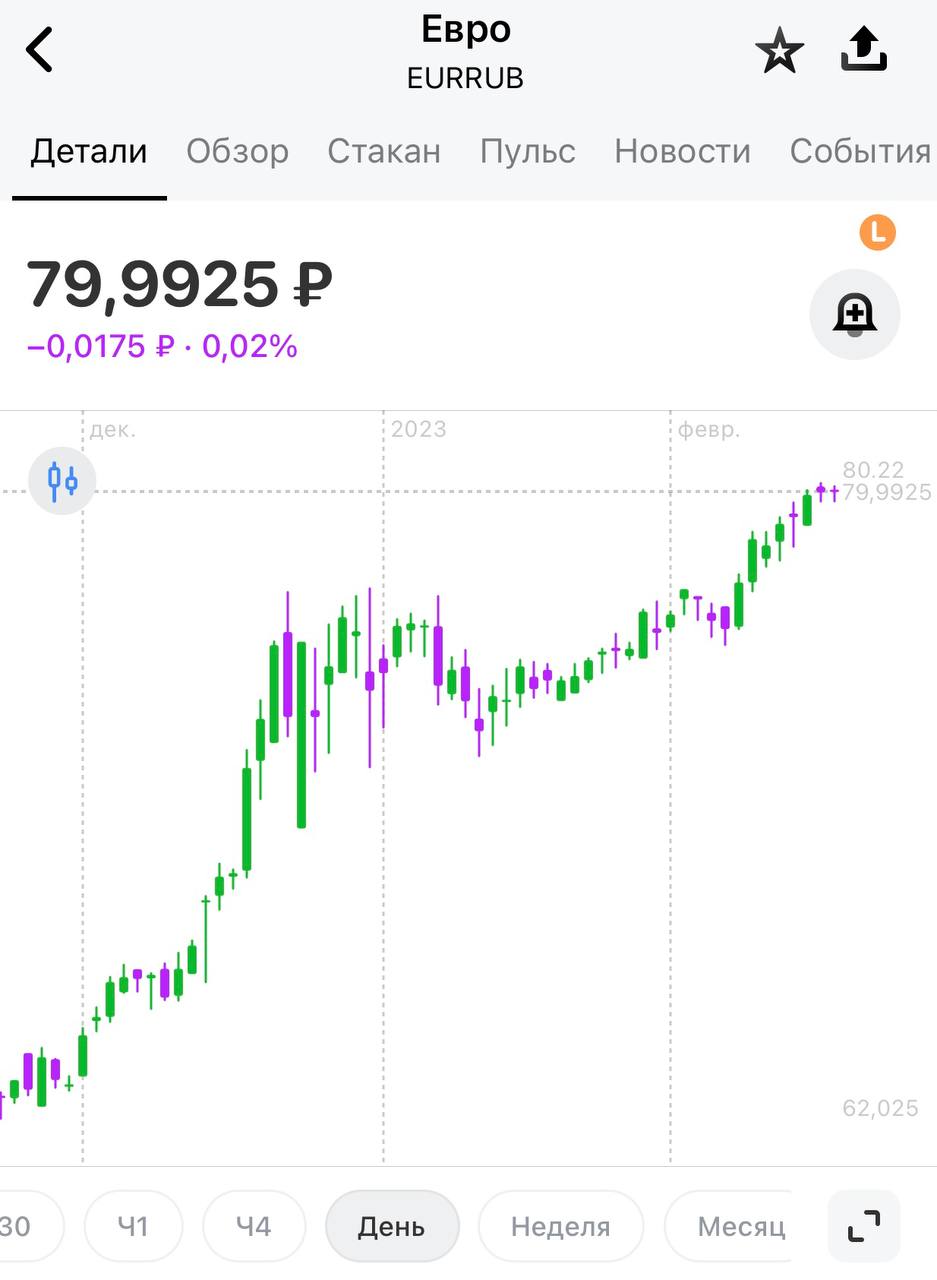Switch to the Пульс tab

527,151
